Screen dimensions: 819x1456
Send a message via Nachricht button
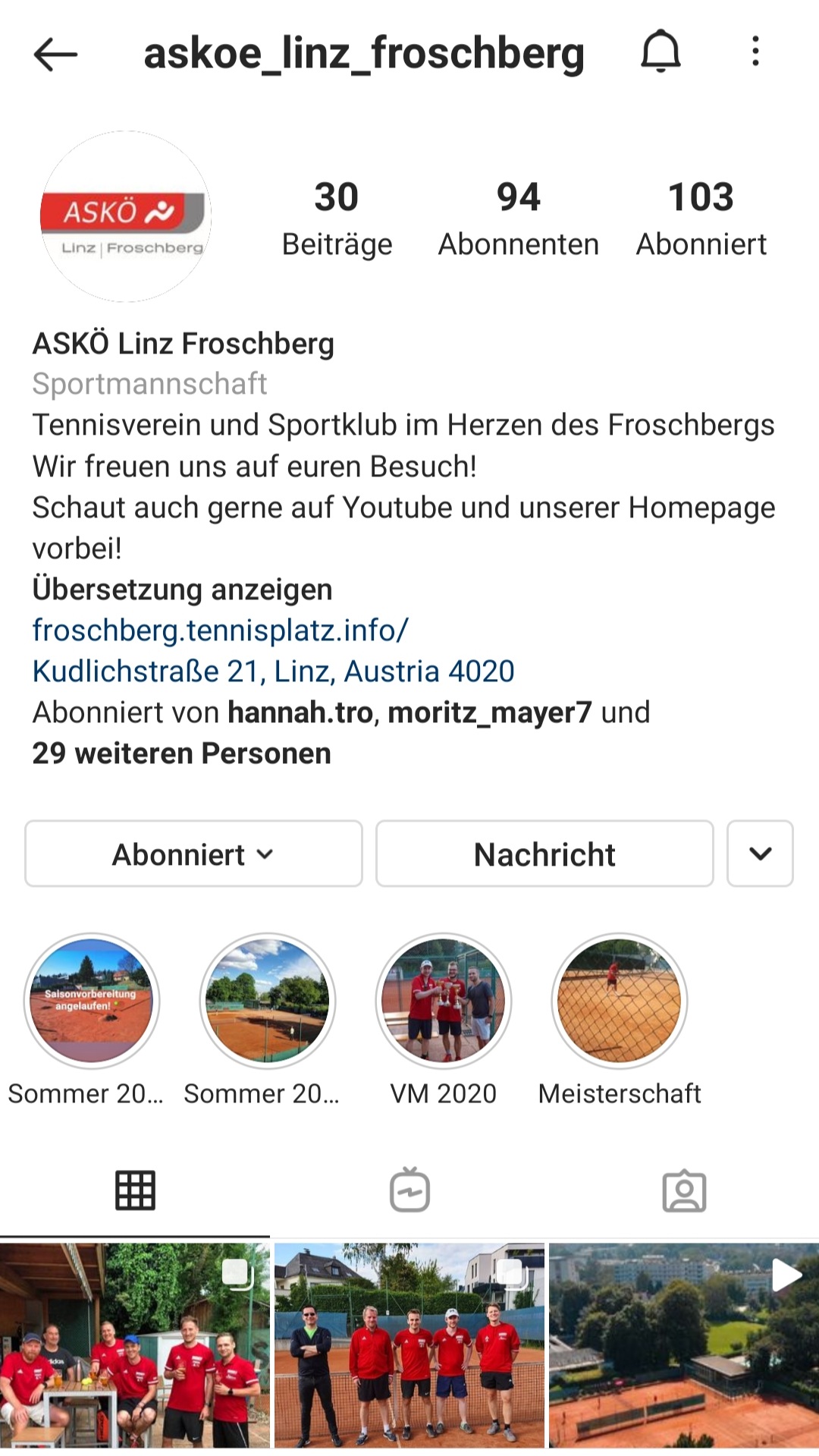click(544, 854)
